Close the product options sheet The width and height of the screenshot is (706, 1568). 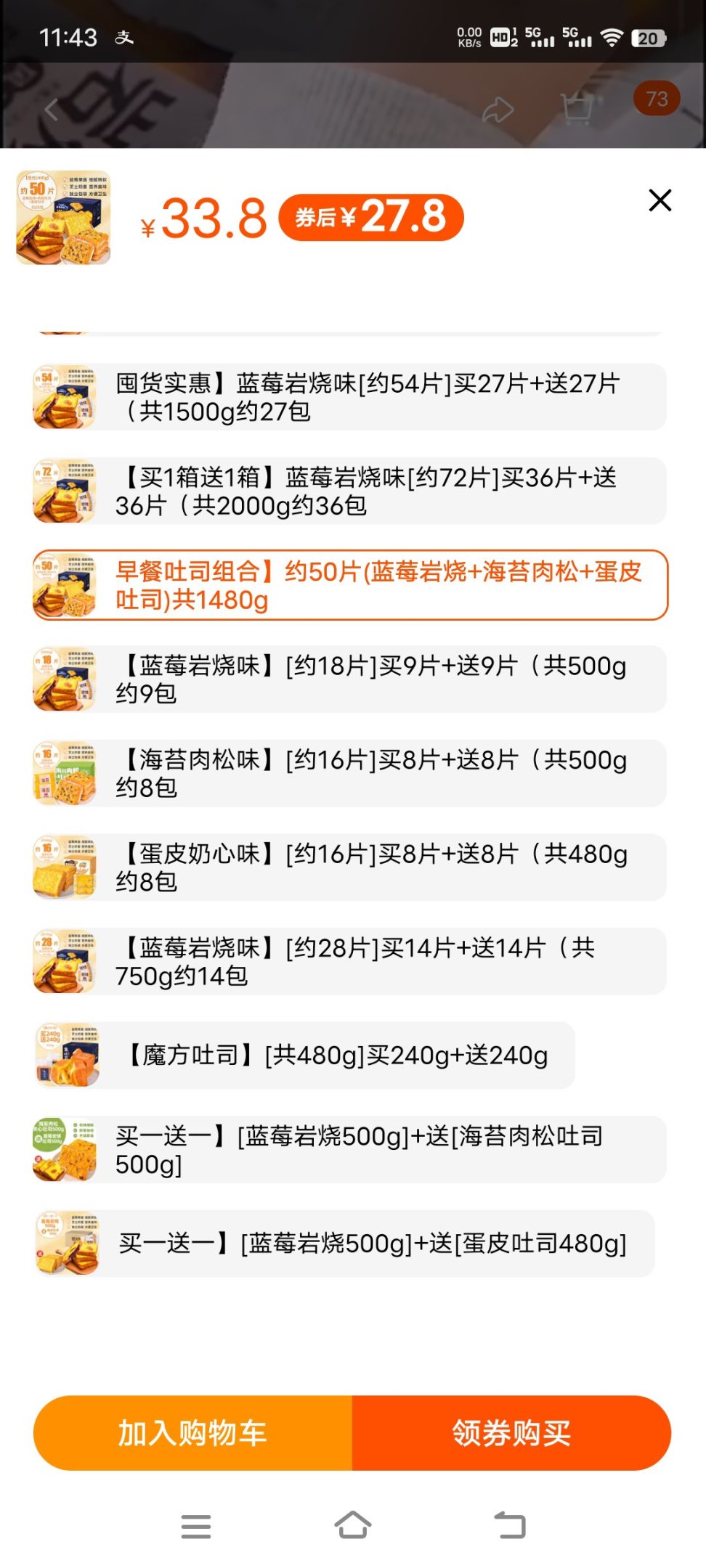660,200
